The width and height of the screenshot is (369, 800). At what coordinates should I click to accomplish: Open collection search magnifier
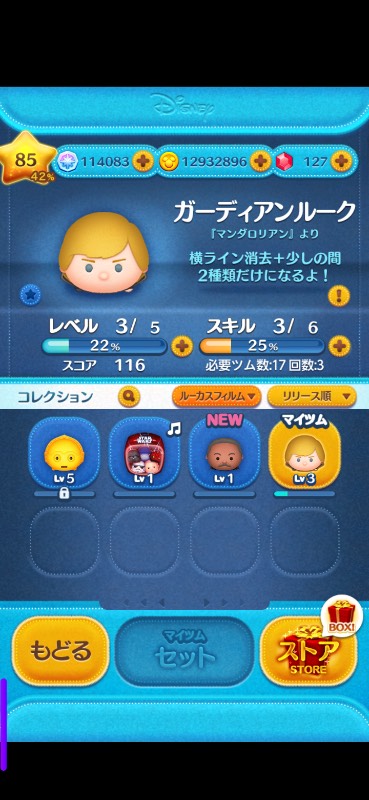(x=129, y=395)
